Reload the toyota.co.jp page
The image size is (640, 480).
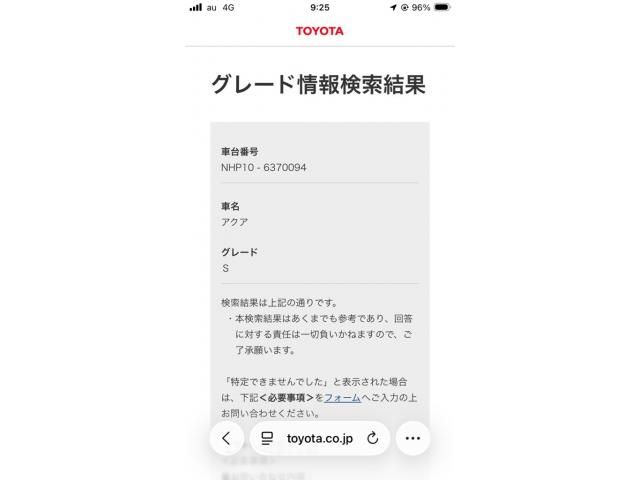click(x=372, y=438)
